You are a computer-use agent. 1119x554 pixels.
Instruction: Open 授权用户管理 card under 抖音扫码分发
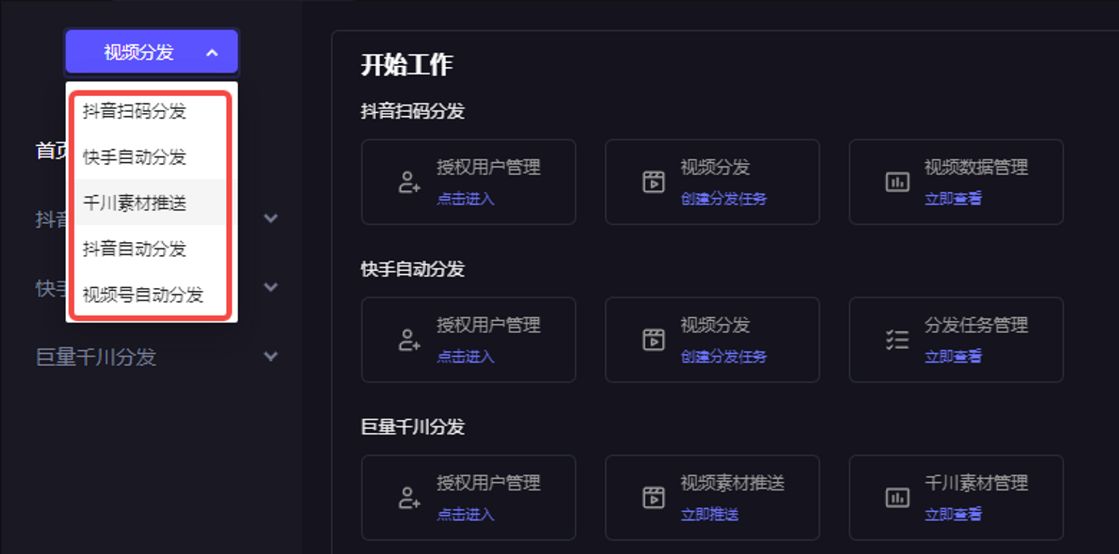point(468,181)
